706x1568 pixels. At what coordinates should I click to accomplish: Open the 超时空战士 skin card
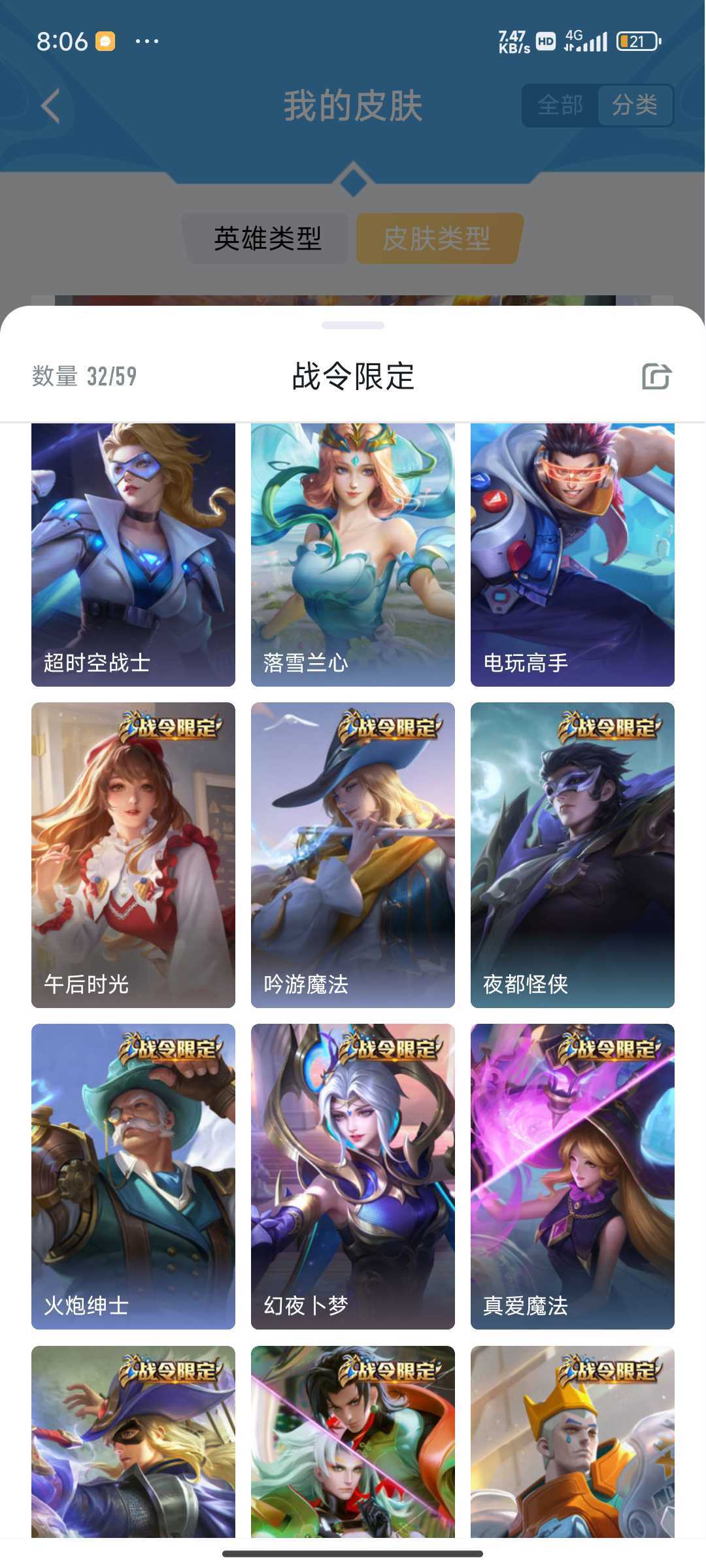pos(133,555)
